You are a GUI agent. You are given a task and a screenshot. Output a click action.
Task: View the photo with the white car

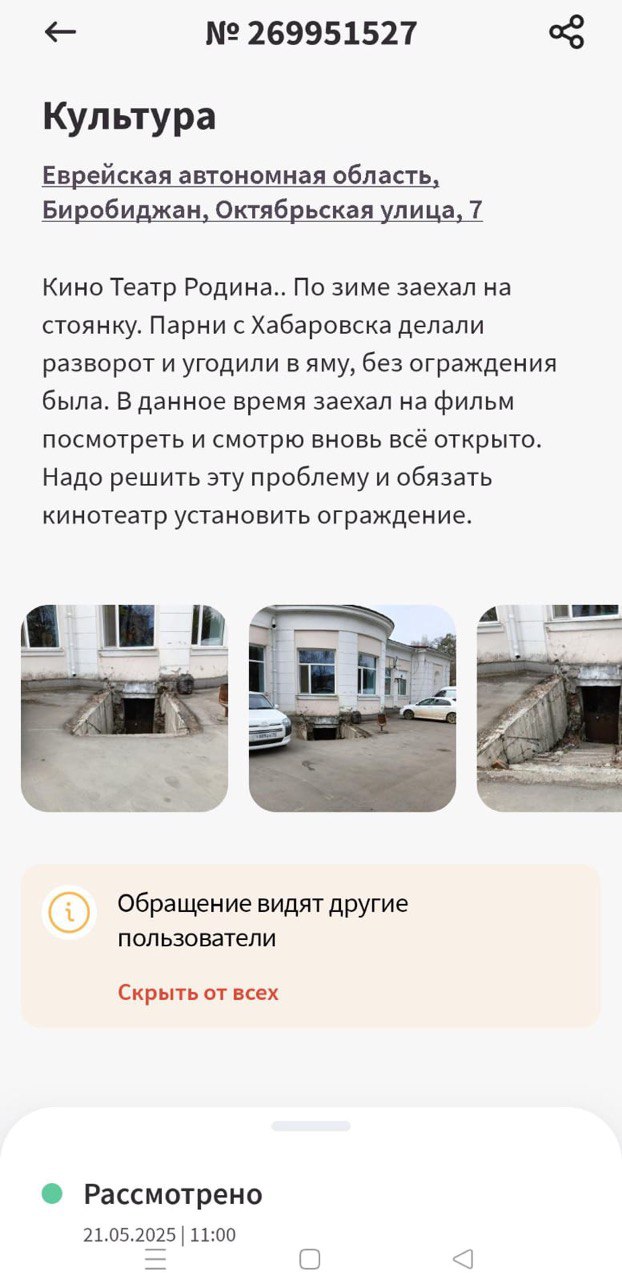click(352, 708)
